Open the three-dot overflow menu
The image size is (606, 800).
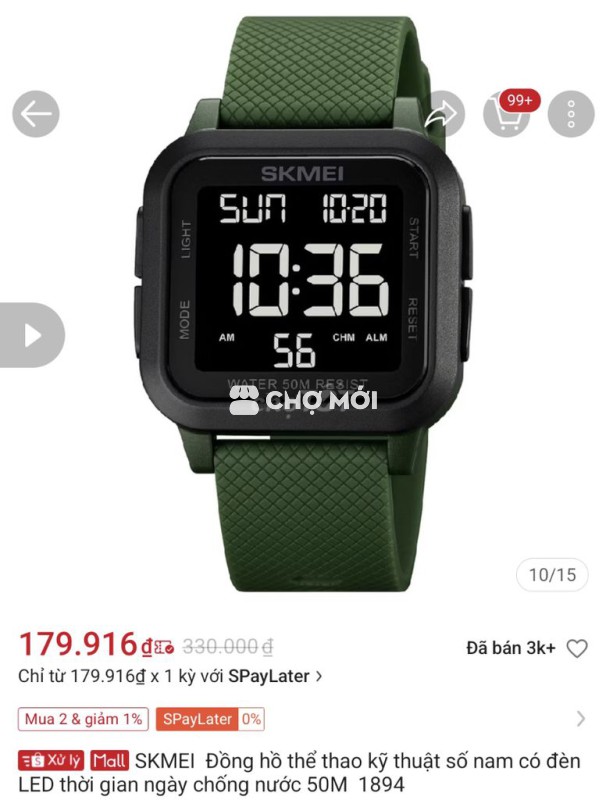pyautogui.click(x=572, y=114)
